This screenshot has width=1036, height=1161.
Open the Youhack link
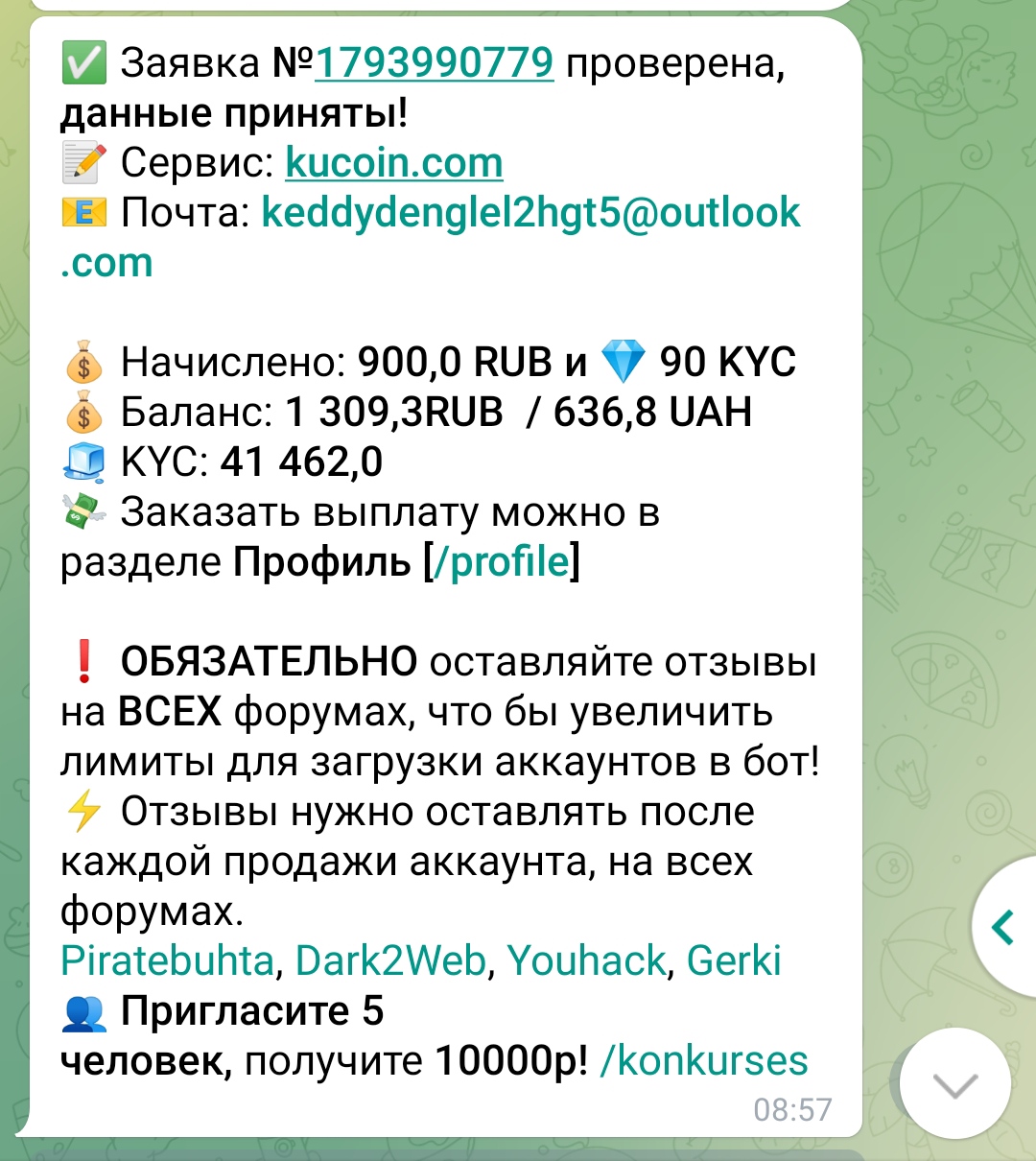[586, 960]
